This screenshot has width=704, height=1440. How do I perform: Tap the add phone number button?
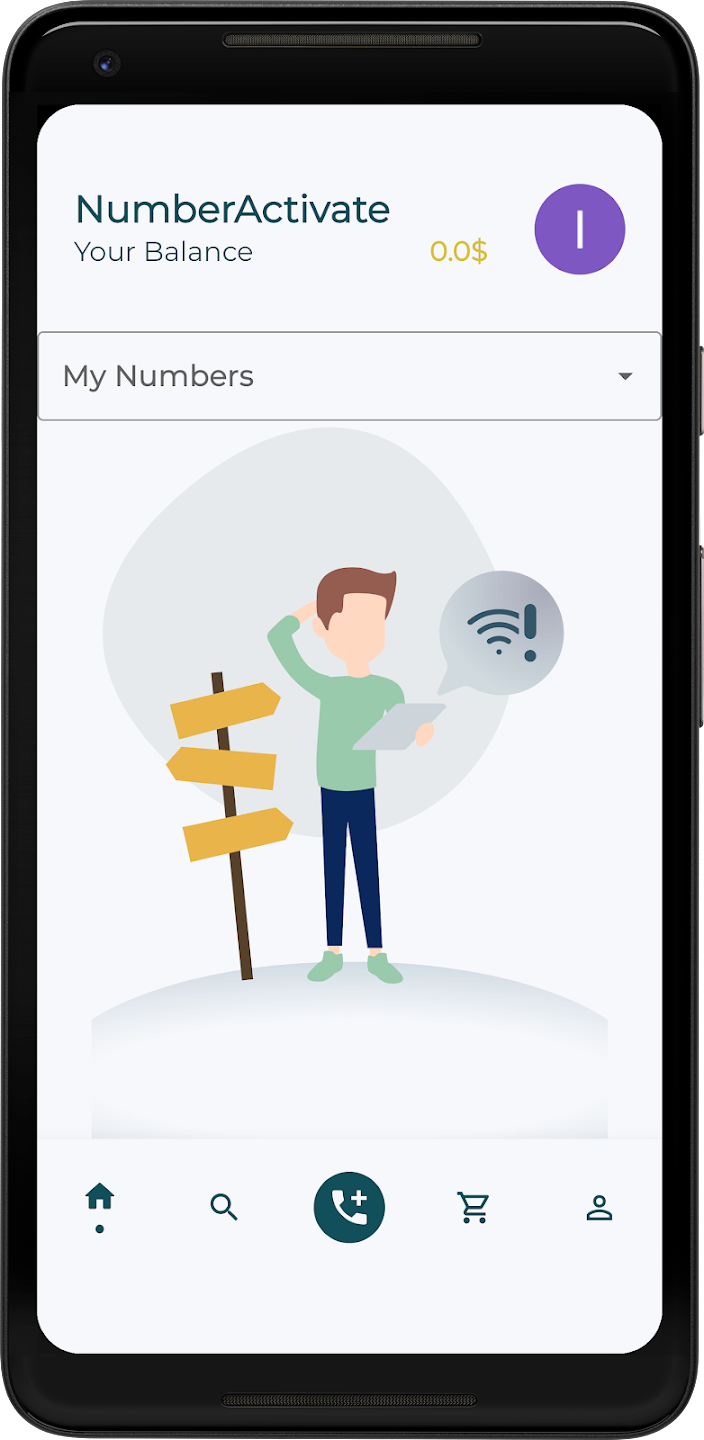[x=349, y=1208]
